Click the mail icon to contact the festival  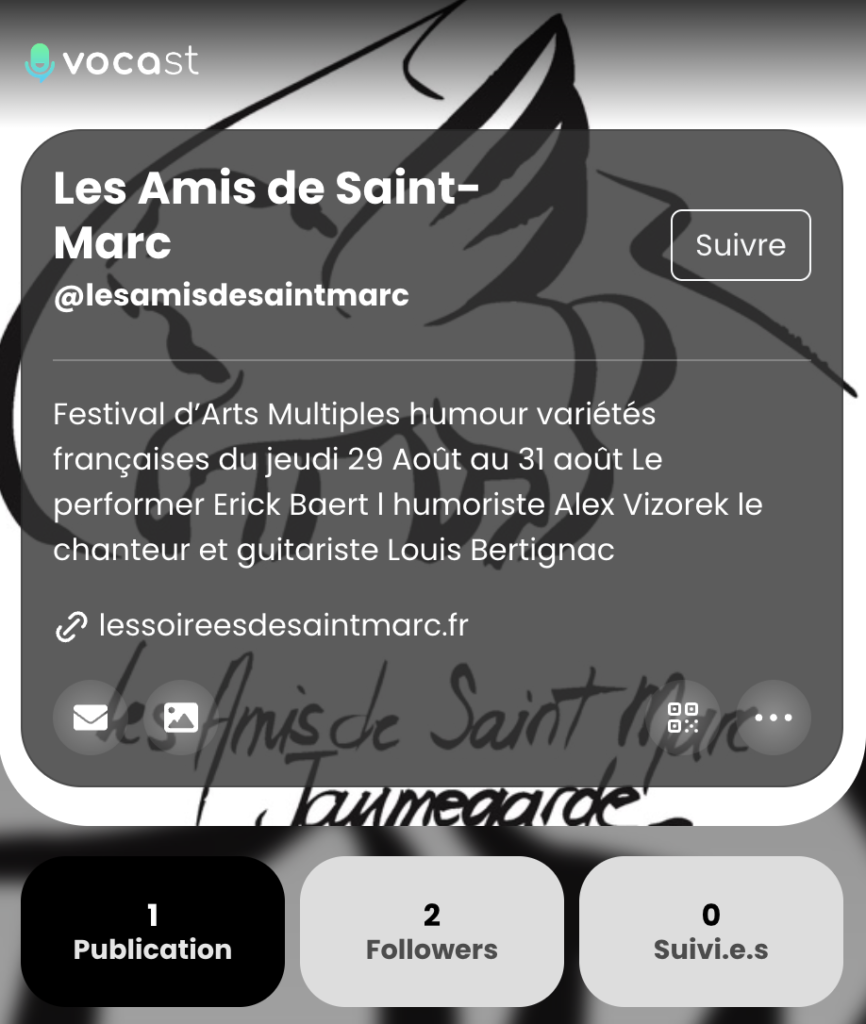coord(91,716)
